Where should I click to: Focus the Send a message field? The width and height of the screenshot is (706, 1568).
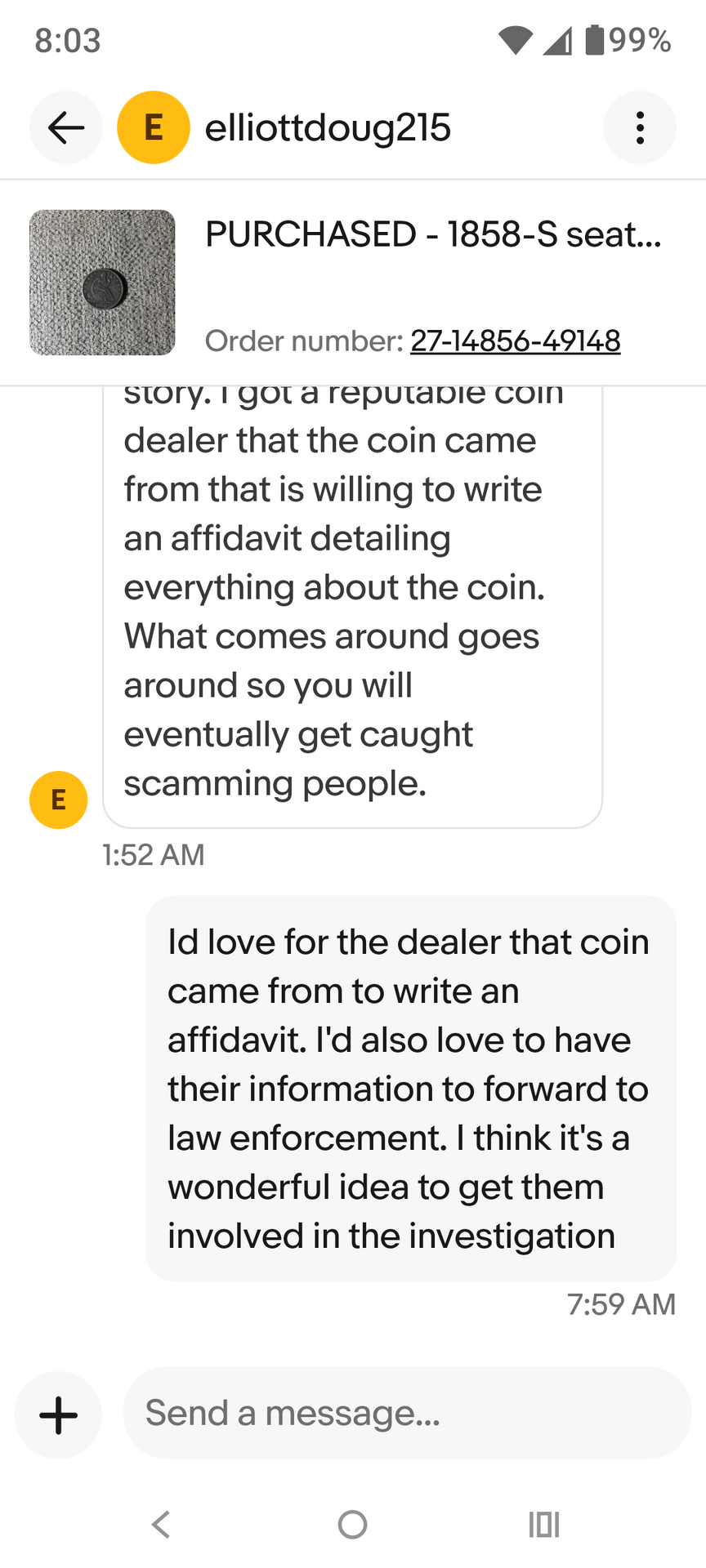coord(407,1413)
